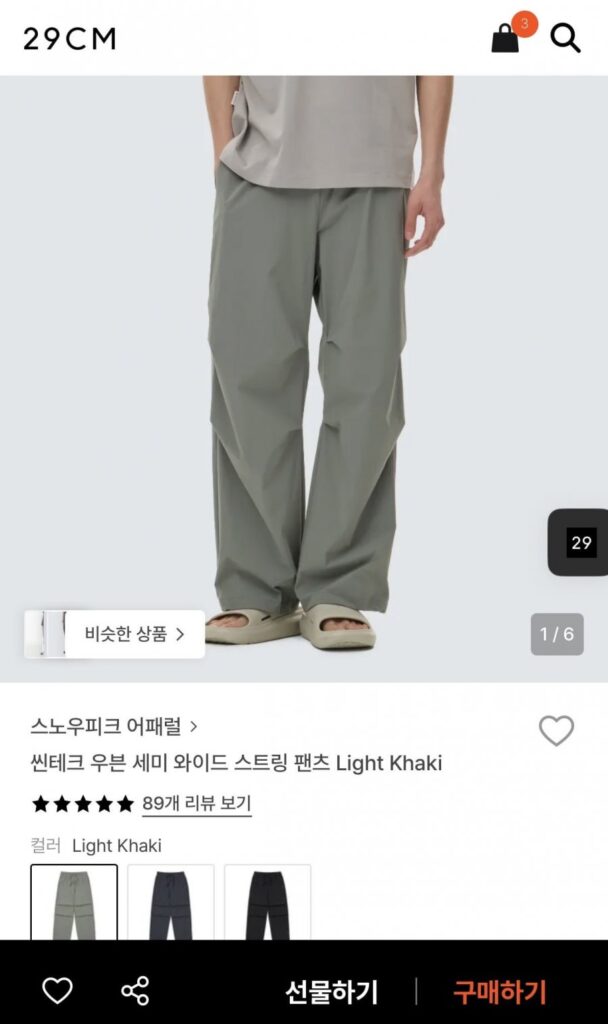Tap 구매하기 to purchase
Image resolution: width=608 pixels, height=1024 pixels.
(500, 992)
